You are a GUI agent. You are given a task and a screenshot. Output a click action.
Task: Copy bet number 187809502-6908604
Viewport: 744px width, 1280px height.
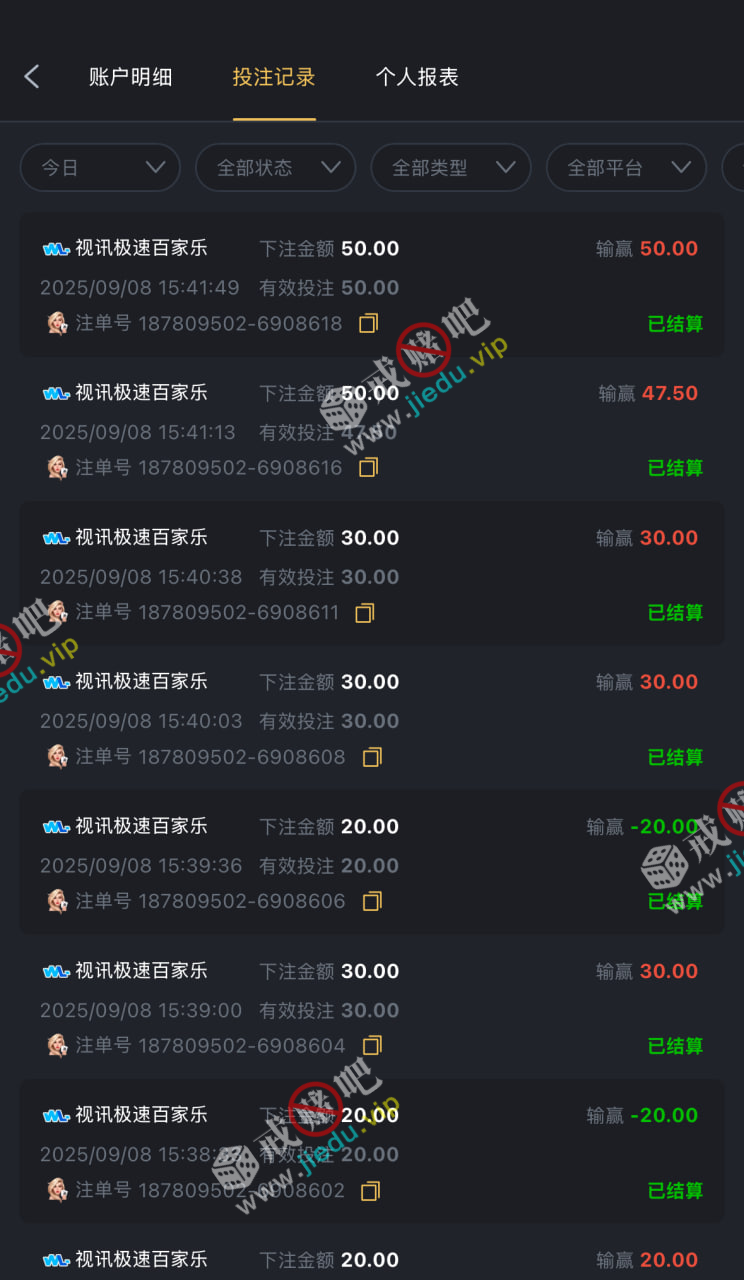pos(372,1045)
